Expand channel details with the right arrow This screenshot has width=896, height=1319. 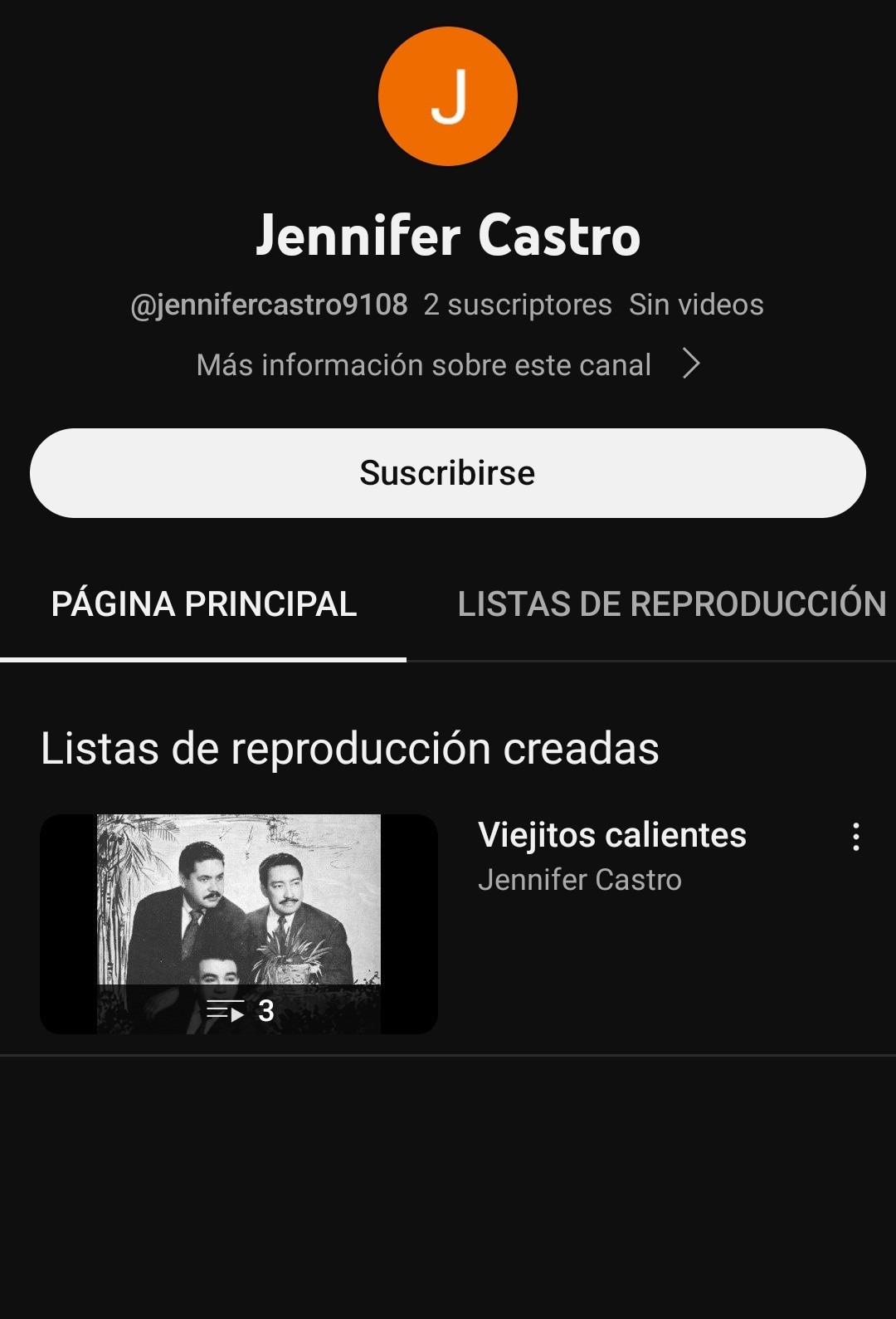[693, 364]
